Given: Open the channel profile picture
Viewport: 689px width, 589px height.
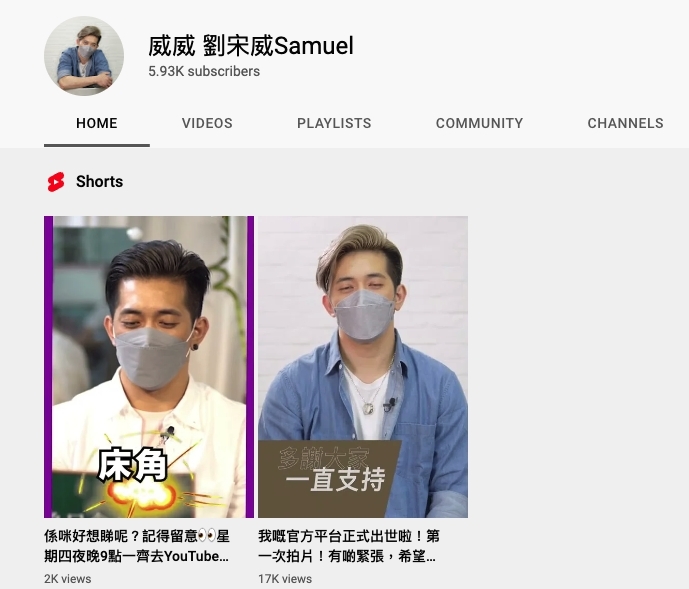Looking at the screenshot, I should [x=84, y=56].
